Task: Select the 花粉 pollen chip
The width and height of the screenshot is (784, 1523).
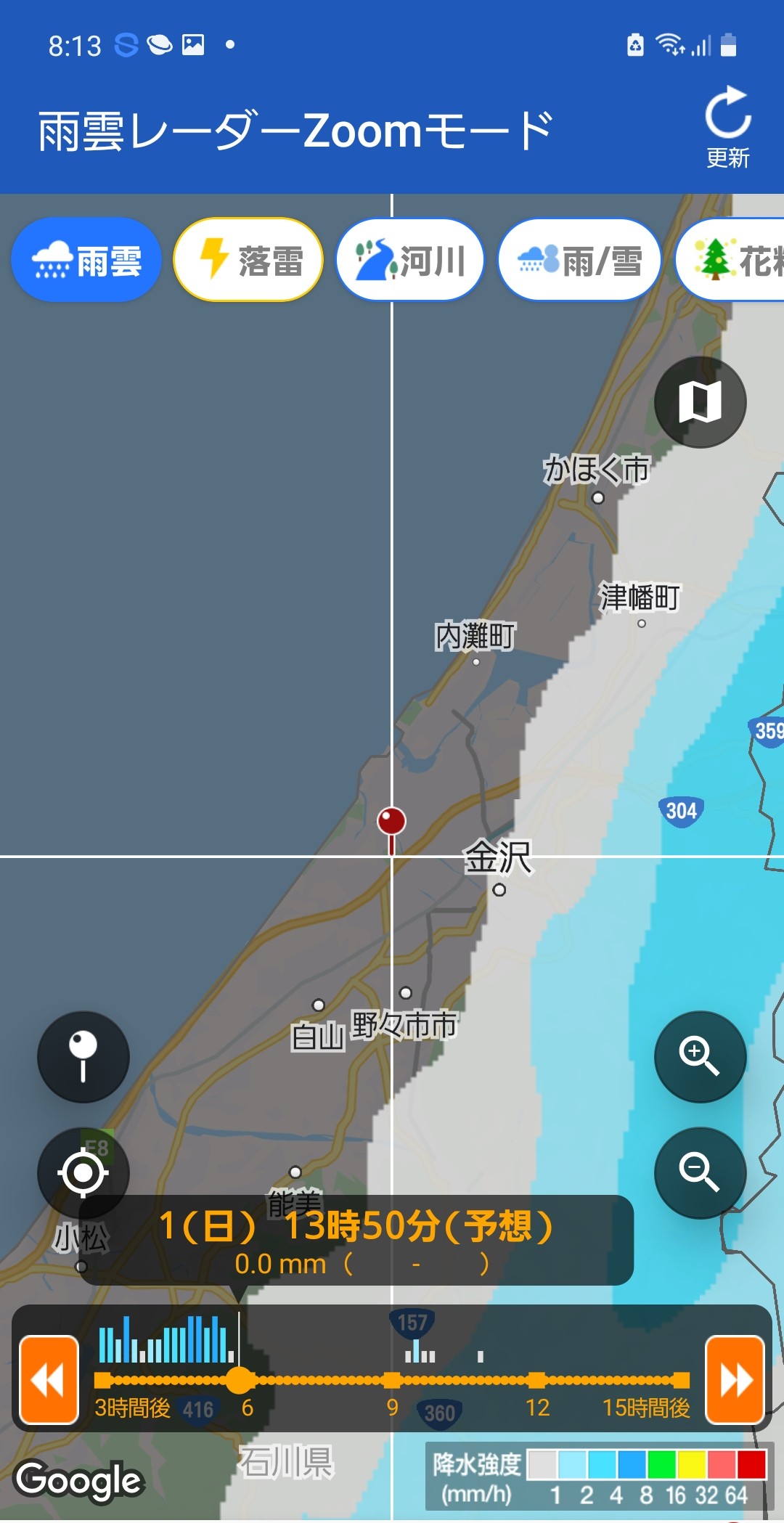Action: tap(730, 260)
